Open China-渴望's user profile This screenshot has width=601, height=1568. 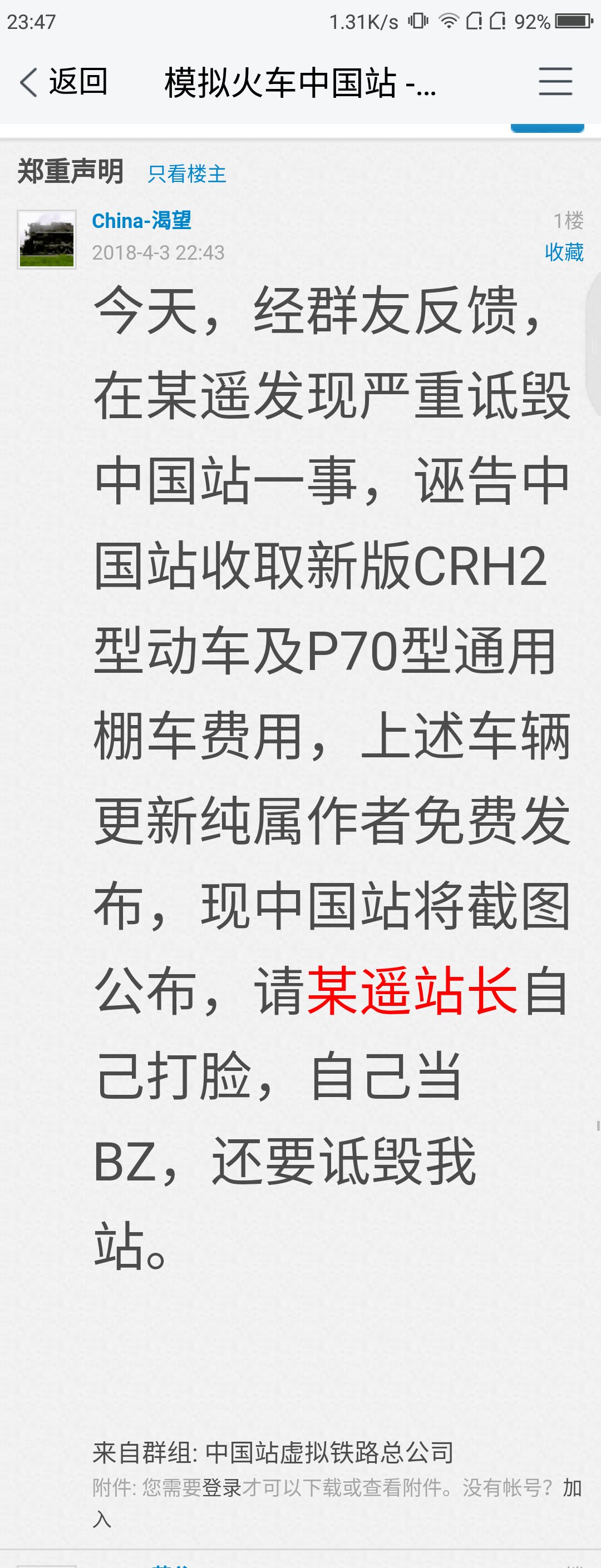pyautogui.click(x=142, y=220)
